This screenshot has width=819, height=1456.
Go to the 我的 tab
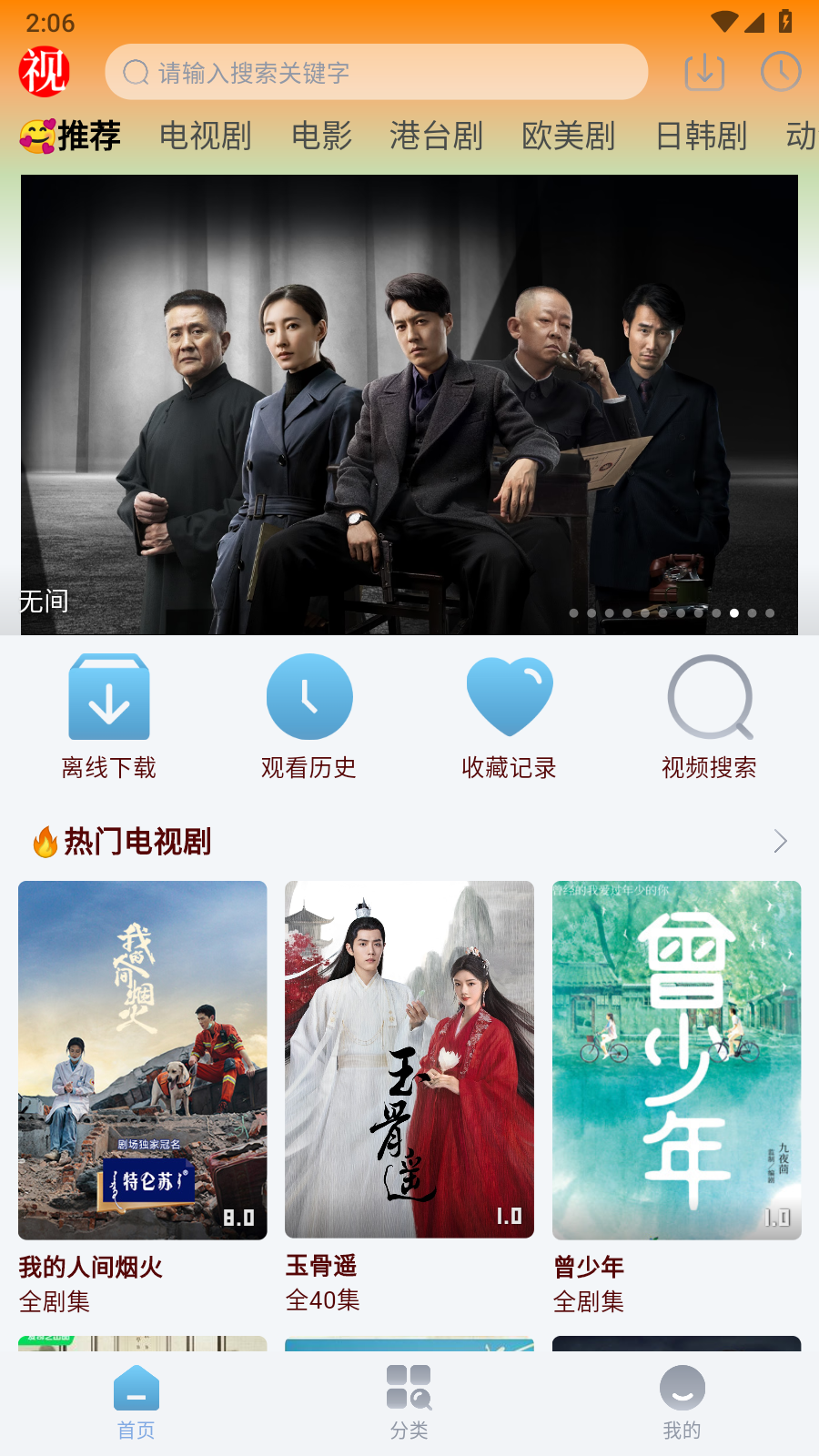pos(682,1402)
